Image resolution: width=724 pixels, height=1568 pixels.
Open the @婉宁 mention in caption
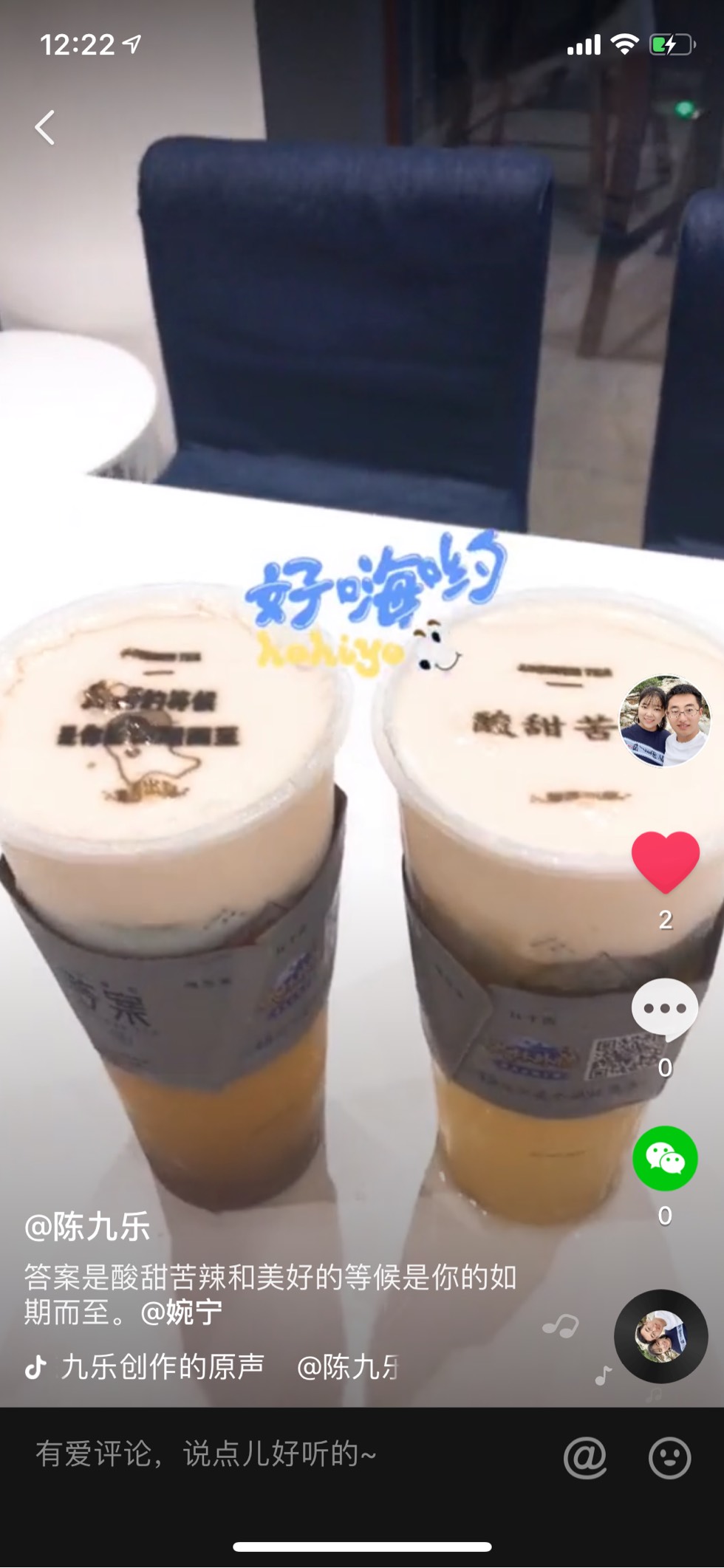[x=182, y=1312]
